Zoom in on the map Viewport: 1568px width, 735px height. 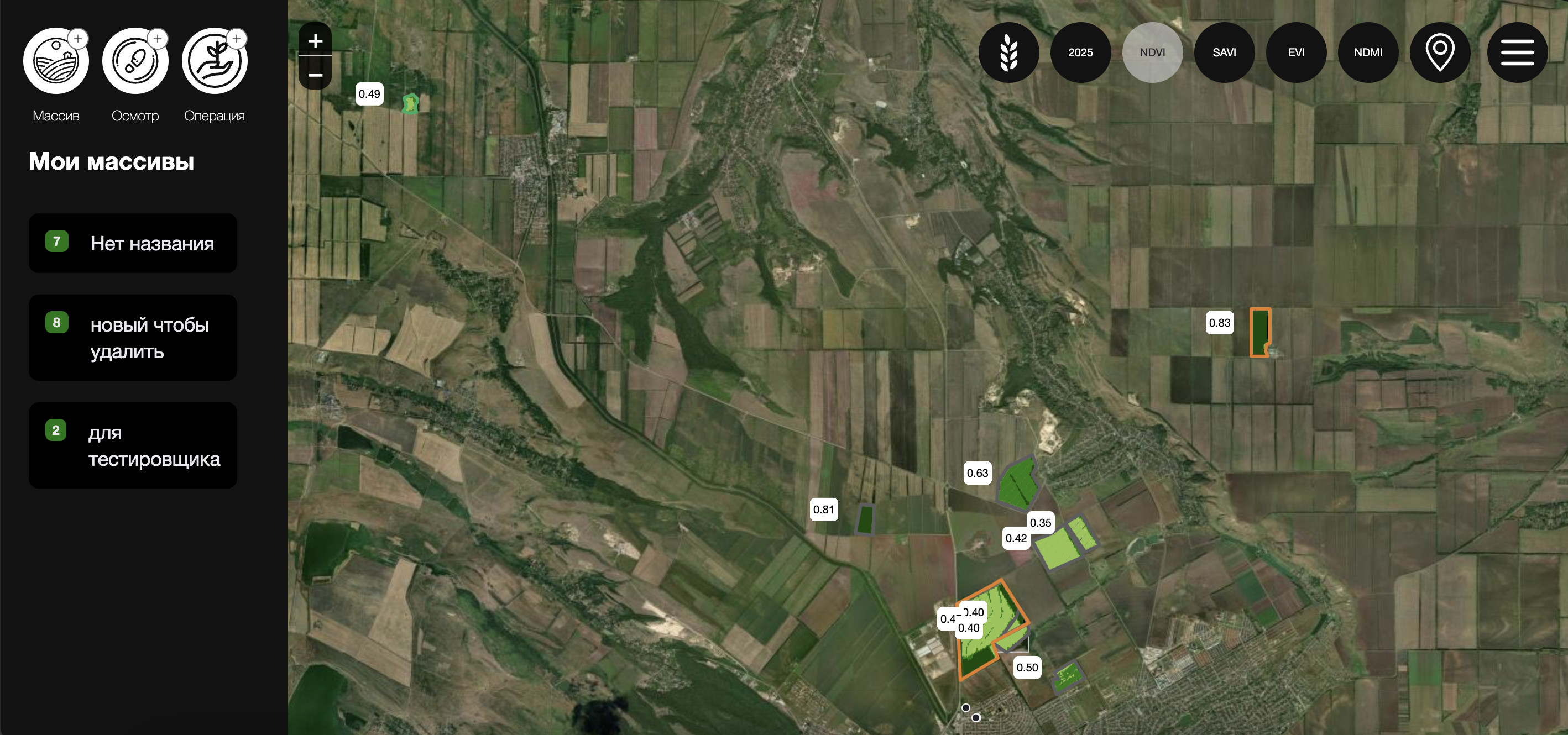[315, 41]
